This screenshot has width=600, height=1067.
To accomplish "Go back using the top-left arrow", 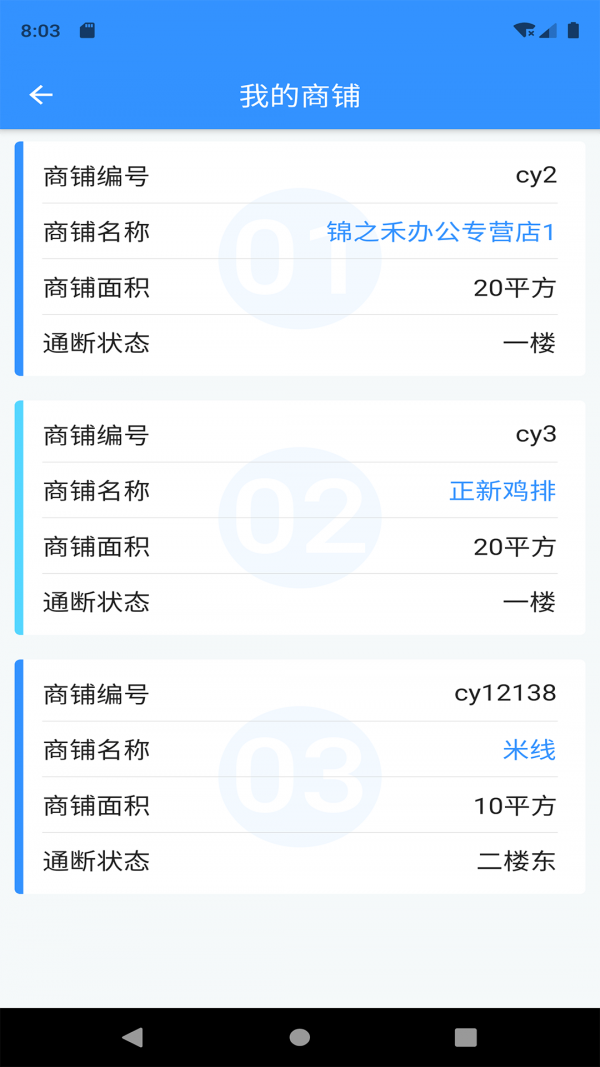I will pos(41,95).
